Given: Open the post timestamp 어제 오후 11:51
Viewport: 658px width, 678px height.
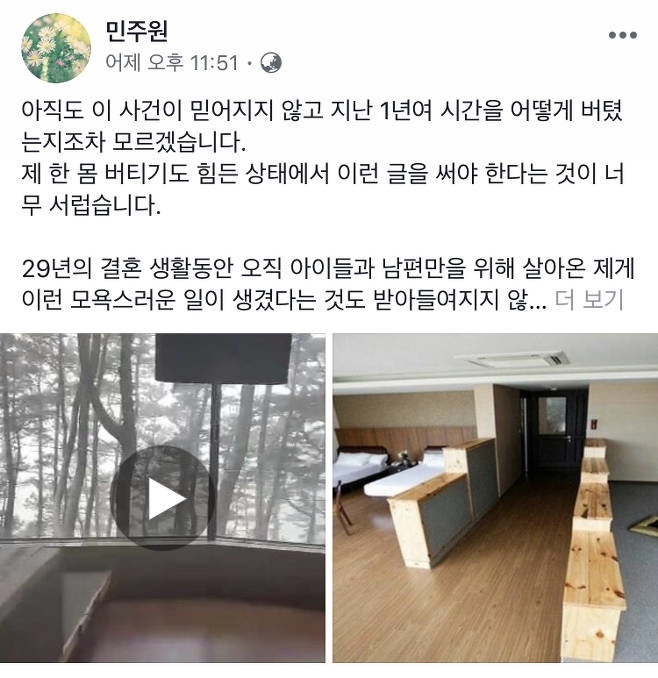Looking at the screenshot, I should 172,63.
